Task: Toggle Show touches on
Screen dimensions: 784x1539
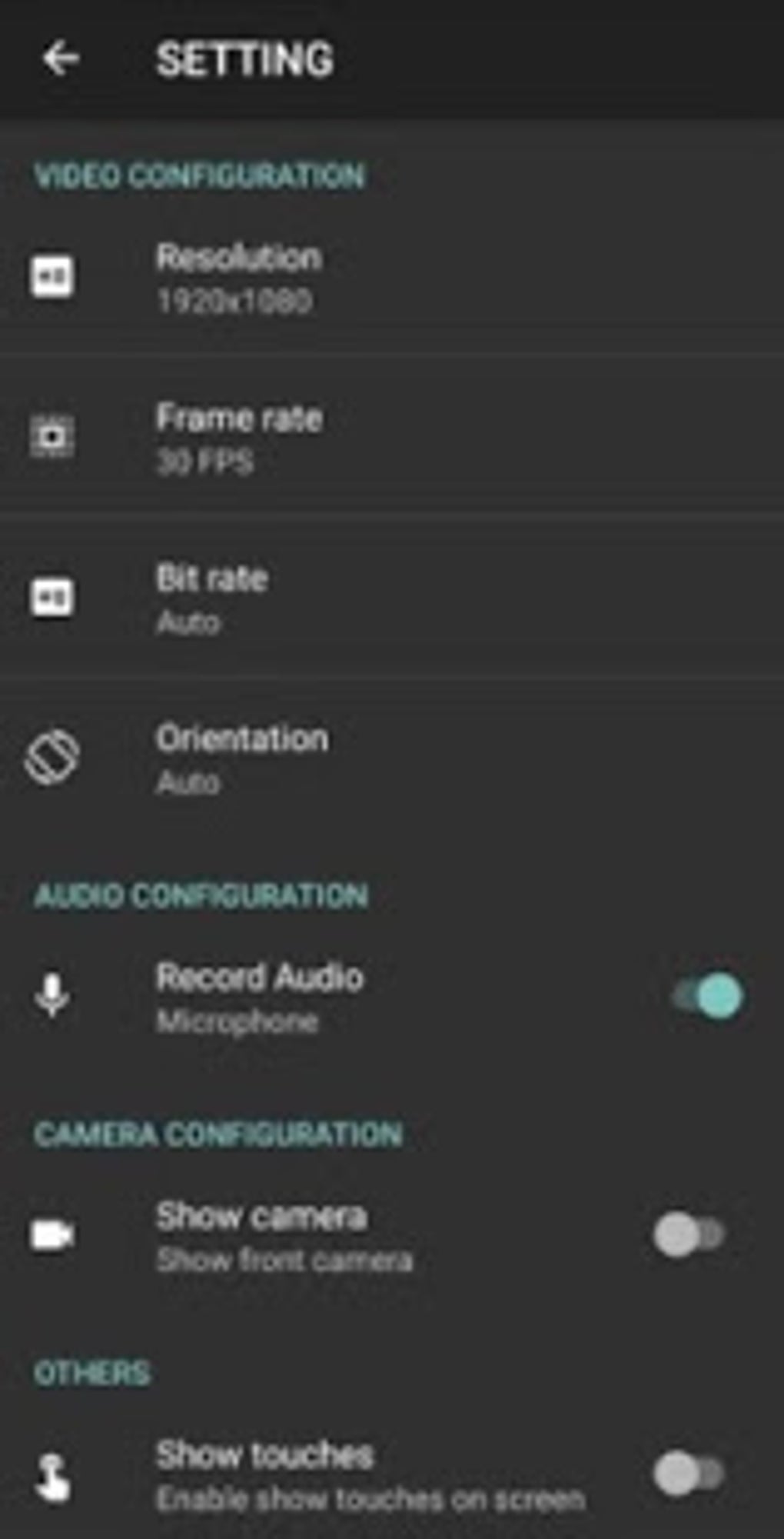Action: point(689,1474)
